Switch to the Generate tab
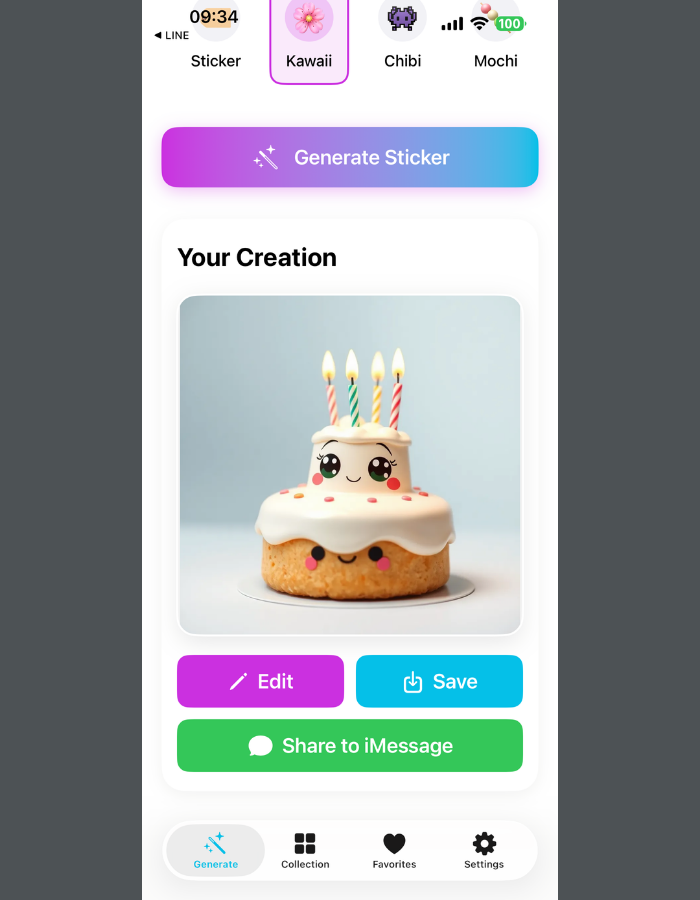The height and width of the screenshot is (900, 700). point(216,851)
